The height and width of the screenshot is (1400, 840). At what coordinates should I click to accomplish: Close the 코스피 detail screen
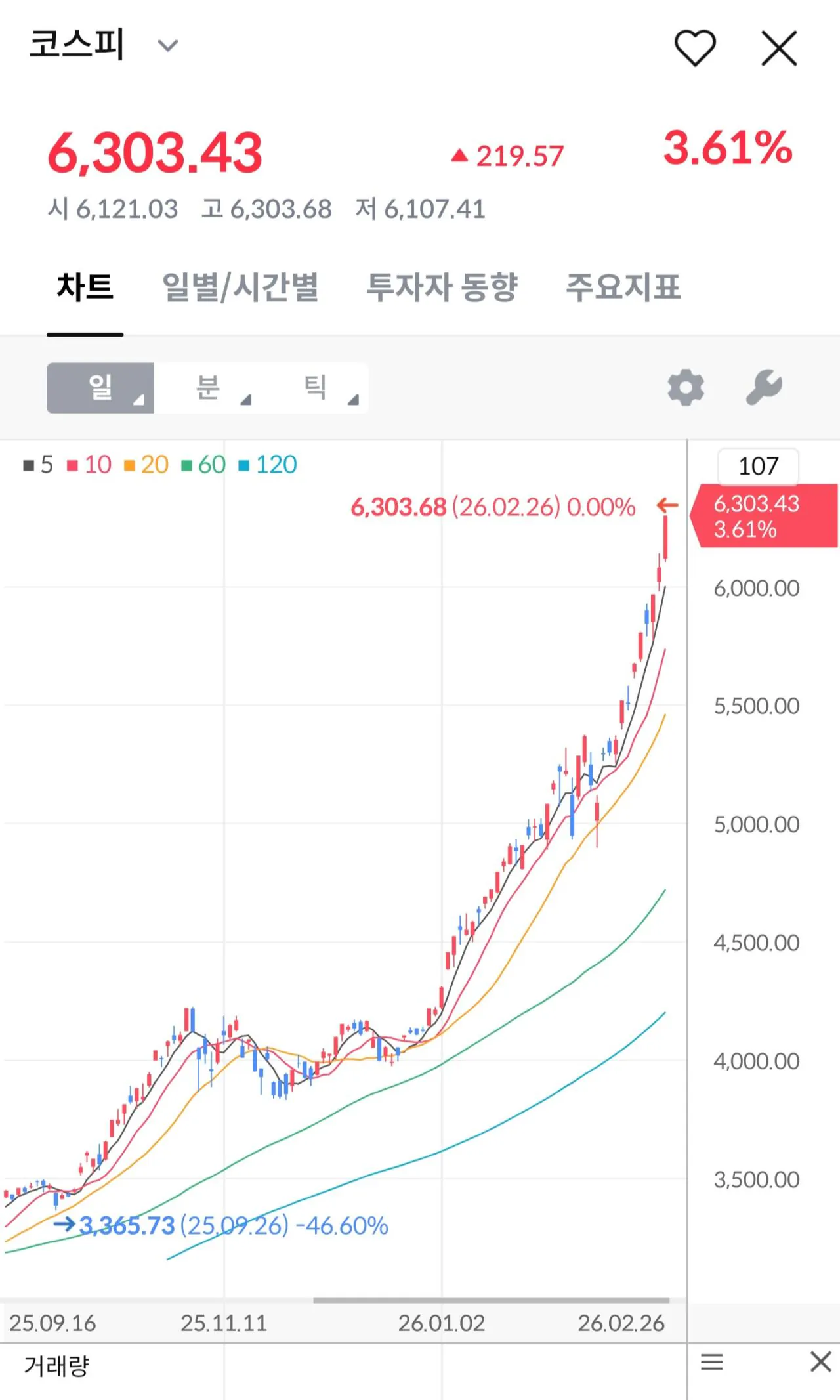[779, 48]
